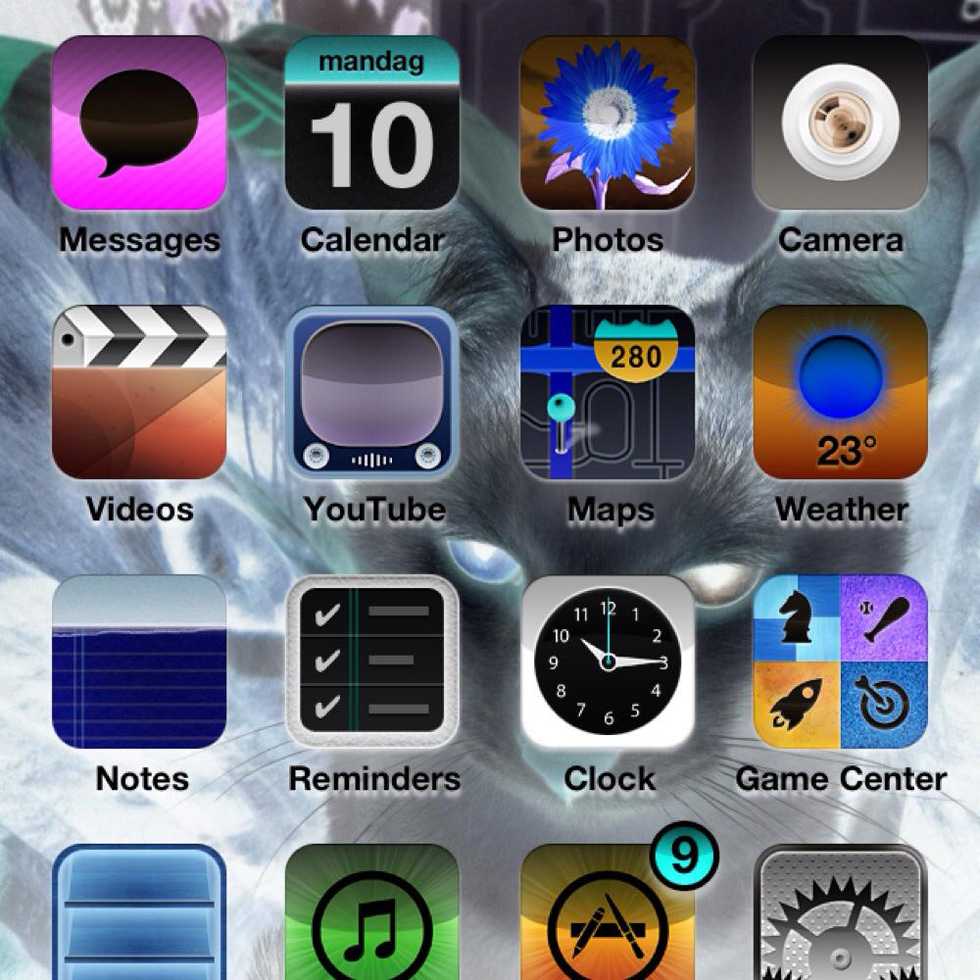Viewport: 980px width, 980px height.
Task: Open Game Center
Action: coord(840,661)
